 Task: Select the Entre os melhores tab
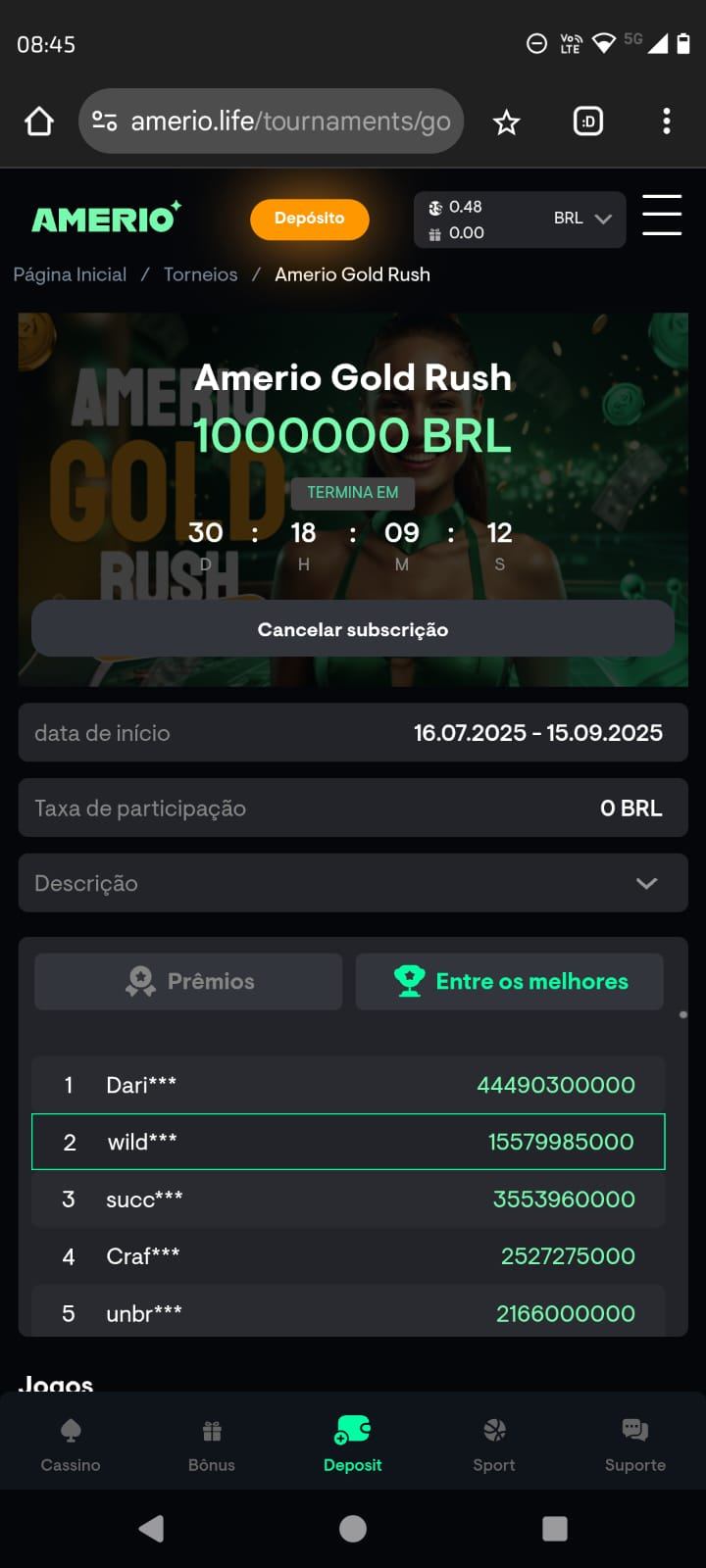(x=510, y=981)
